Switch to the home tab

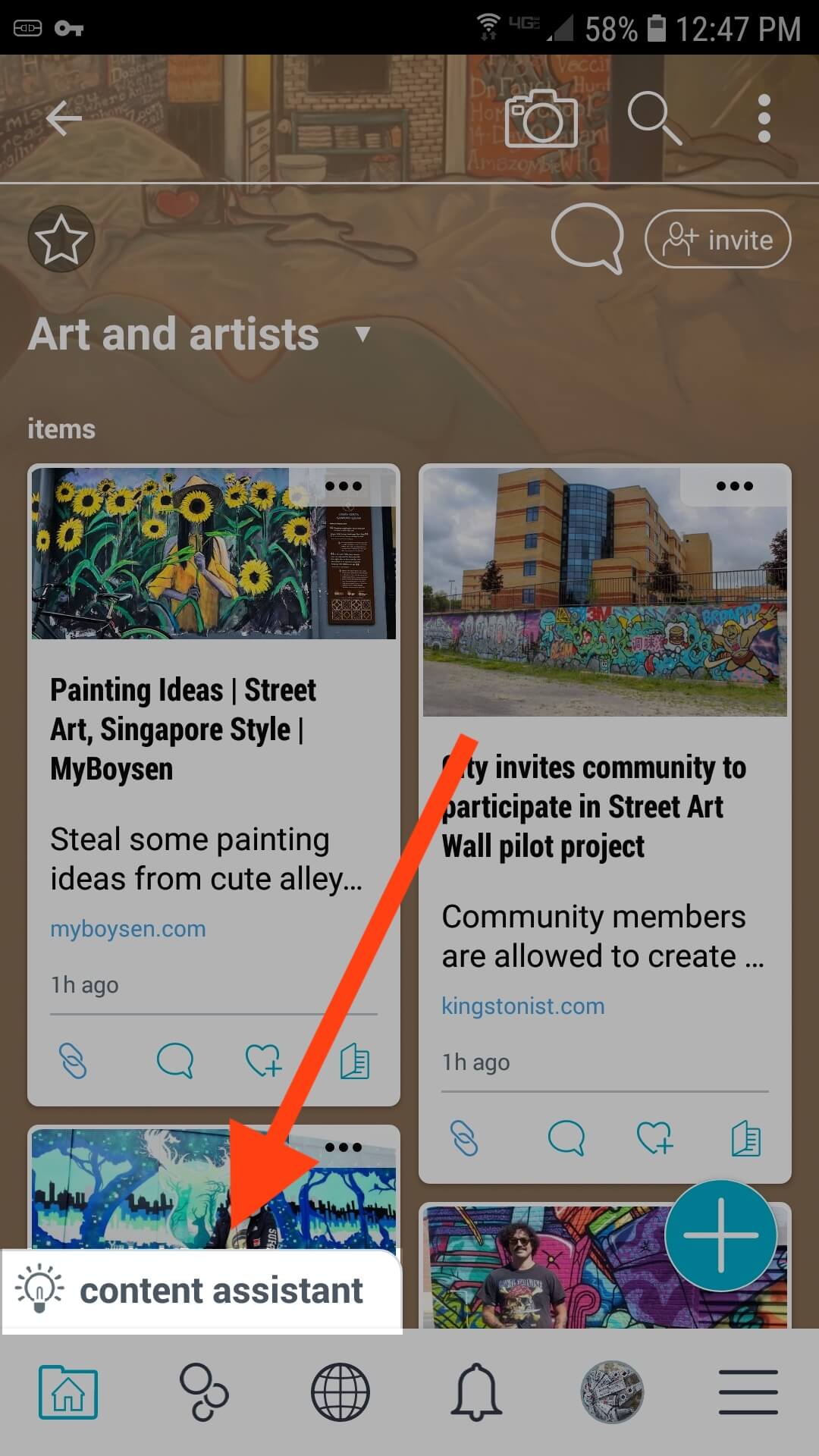68,1392
